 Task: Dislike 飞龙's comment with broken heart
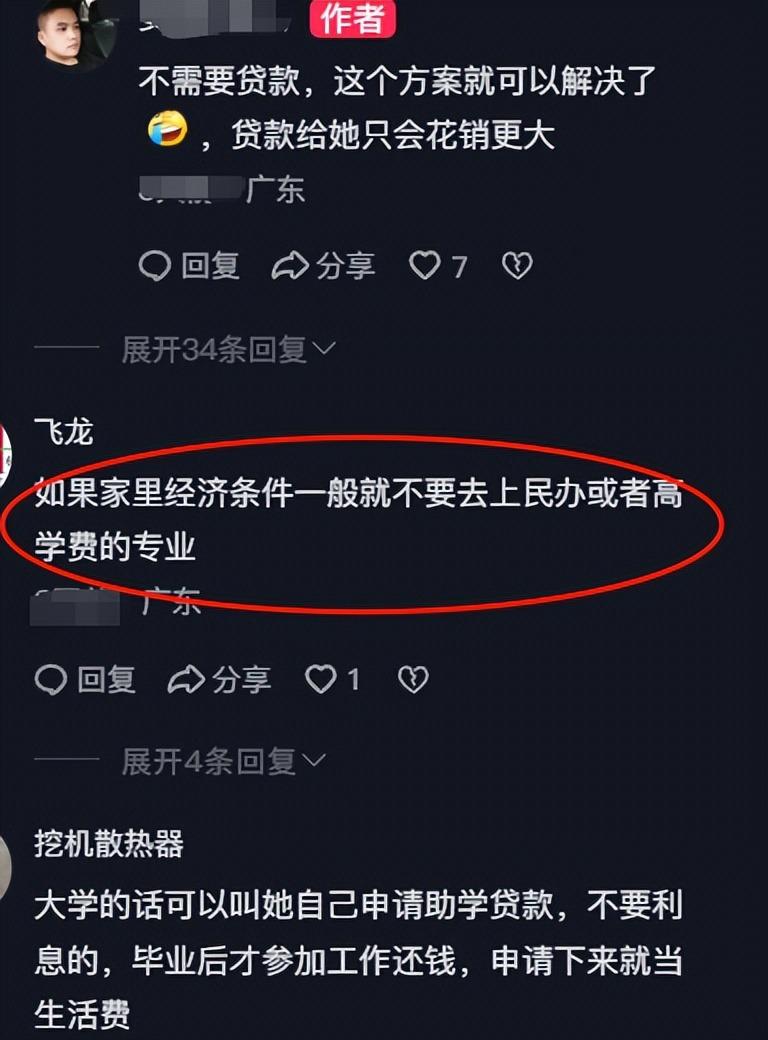click(413, 680)
